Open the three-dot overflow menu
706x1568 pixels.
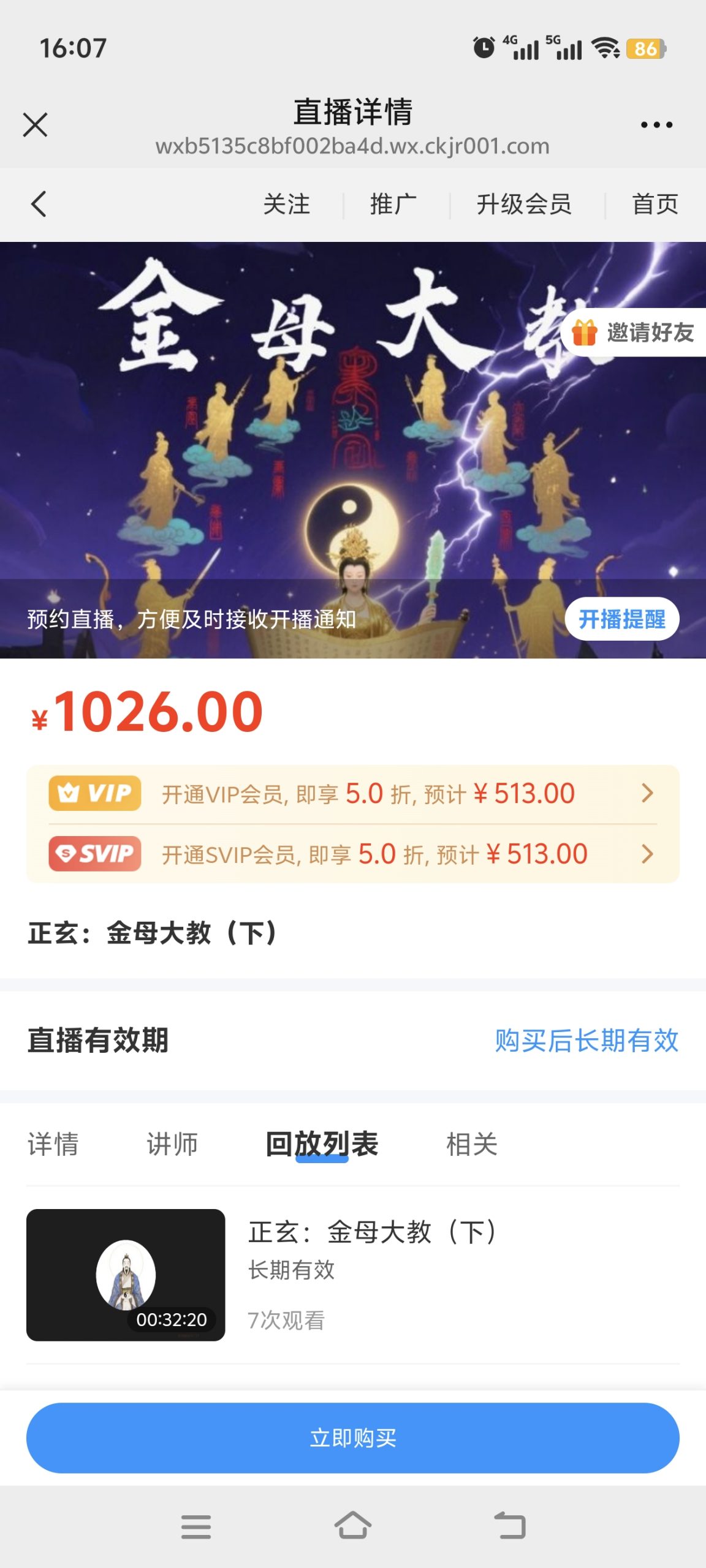click(656, 125)
